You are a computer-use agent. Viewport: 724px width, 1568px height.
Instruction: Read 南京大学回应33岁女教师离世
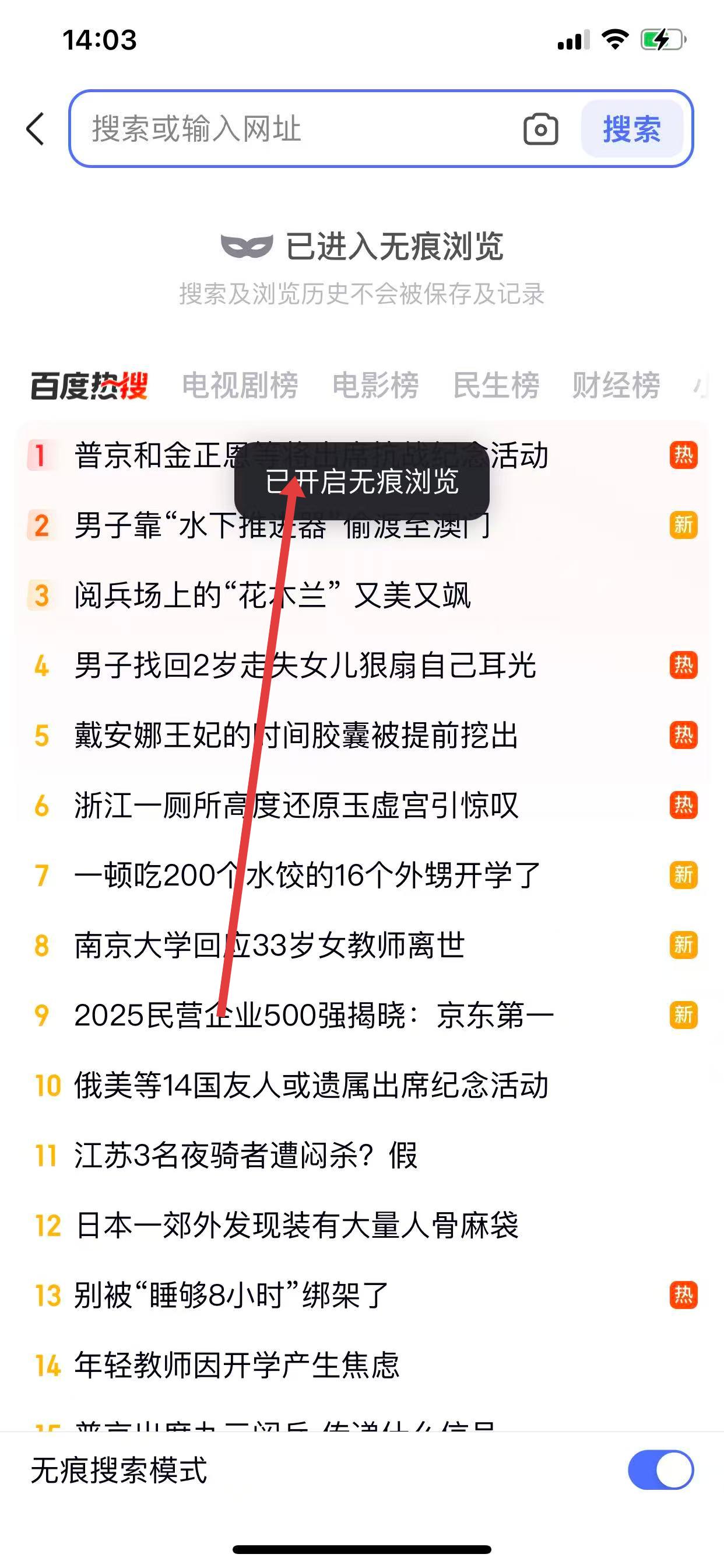(x=269, y=946)
